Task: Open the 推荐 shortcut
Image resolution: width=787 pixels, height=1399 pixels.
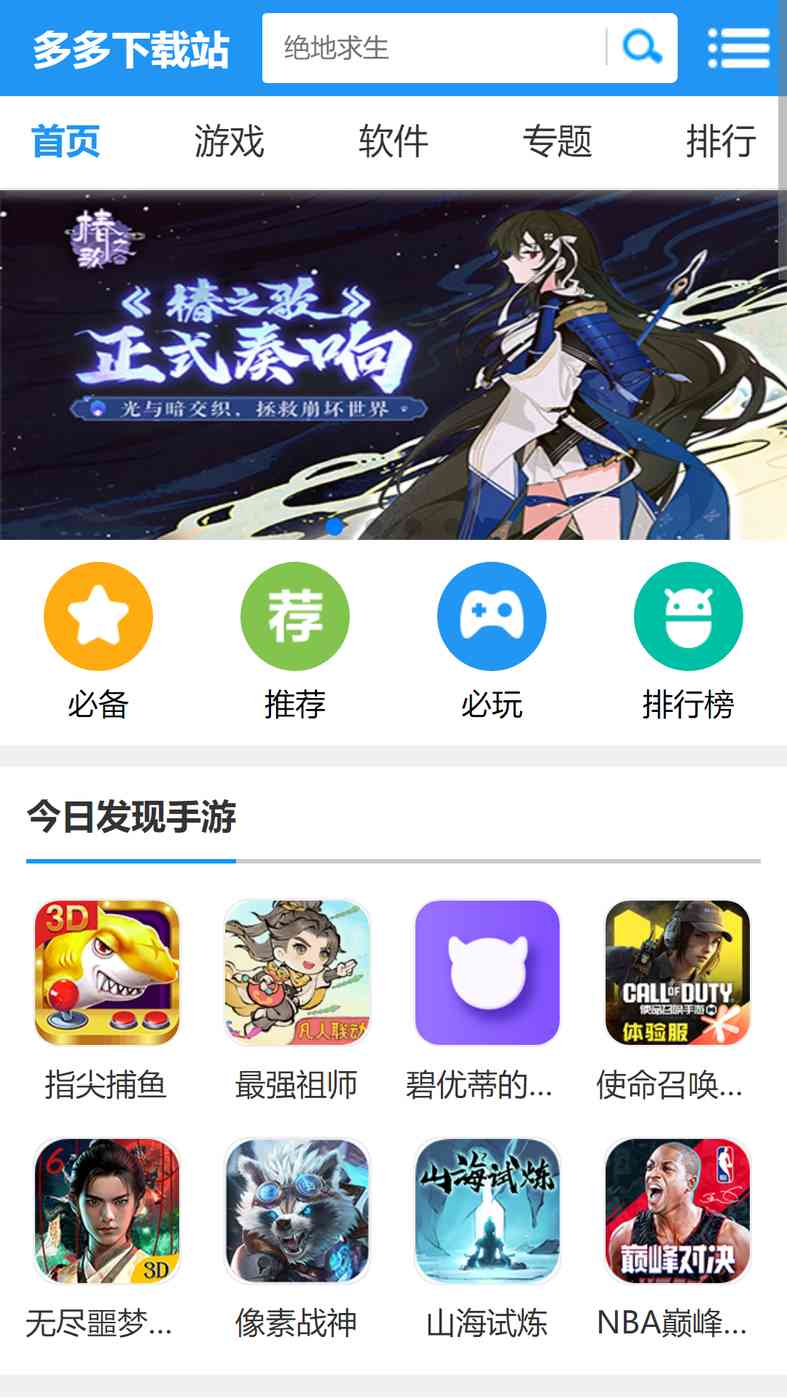Action: coord(295,641)
